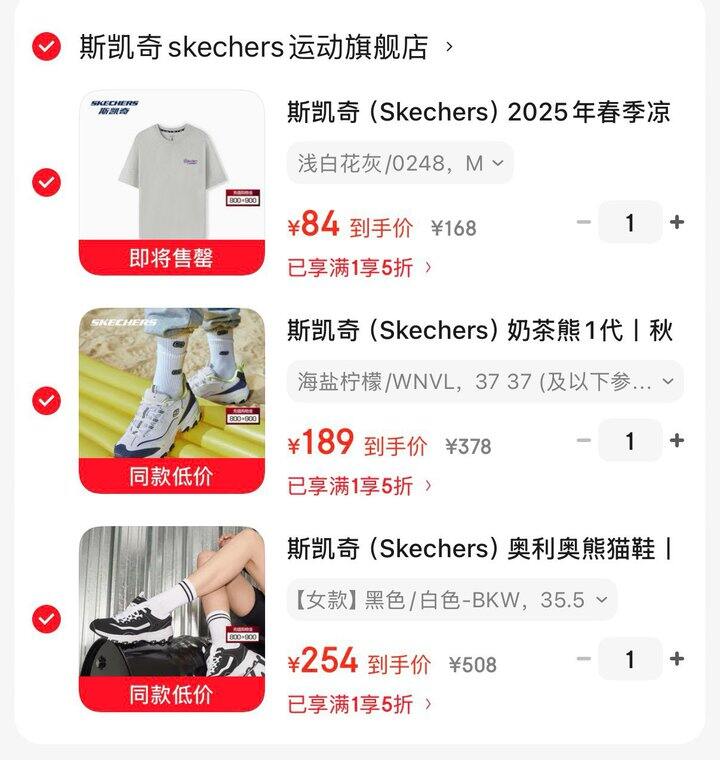View the 5折 discount details for the ¥84 item
The width and height of the screenshot is (720, 760).
pos(360,267)
